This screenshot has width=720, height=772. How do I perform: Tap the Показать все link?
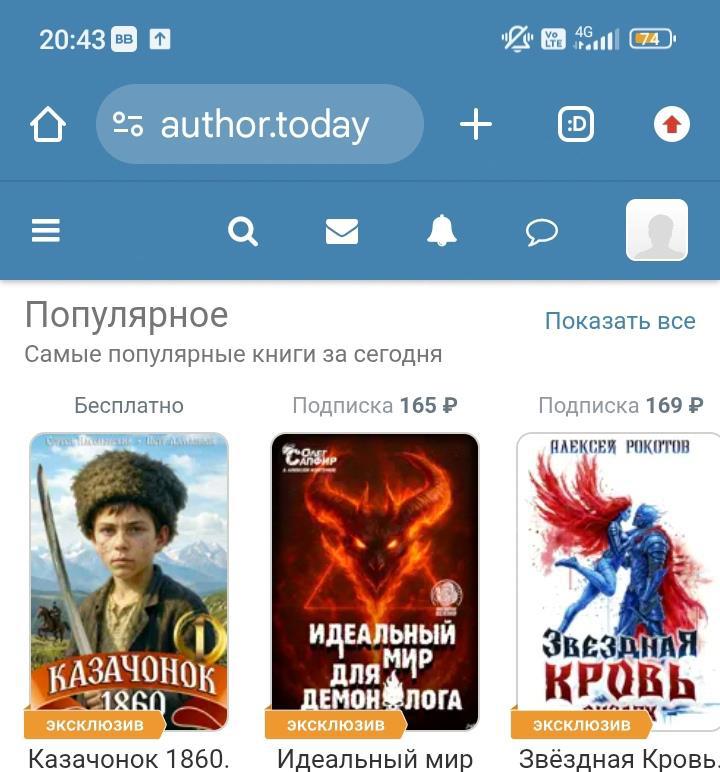click(620, 321)
